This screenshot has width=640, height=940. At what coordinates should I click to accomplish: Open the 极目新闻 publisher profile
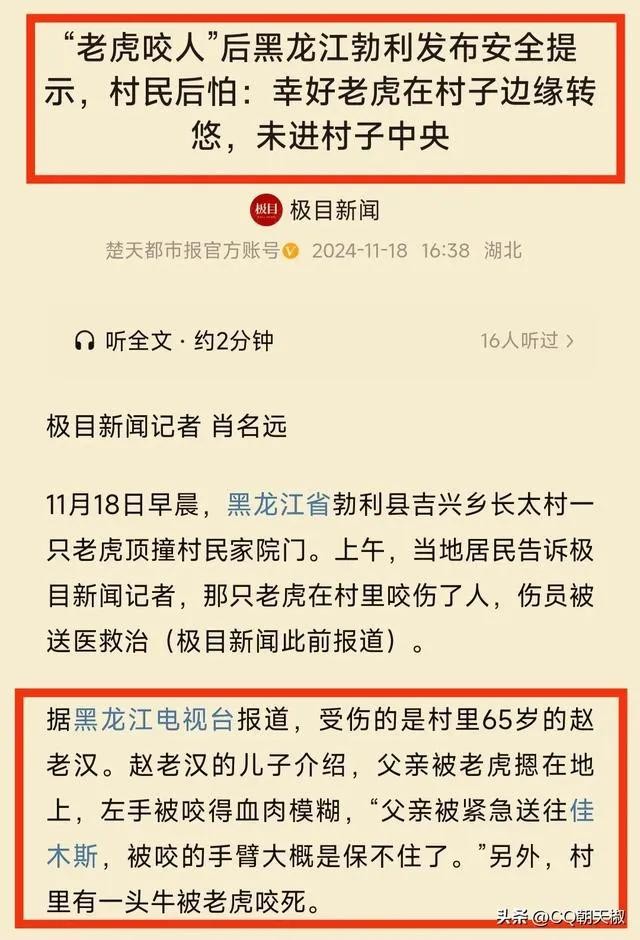[314, 211]
